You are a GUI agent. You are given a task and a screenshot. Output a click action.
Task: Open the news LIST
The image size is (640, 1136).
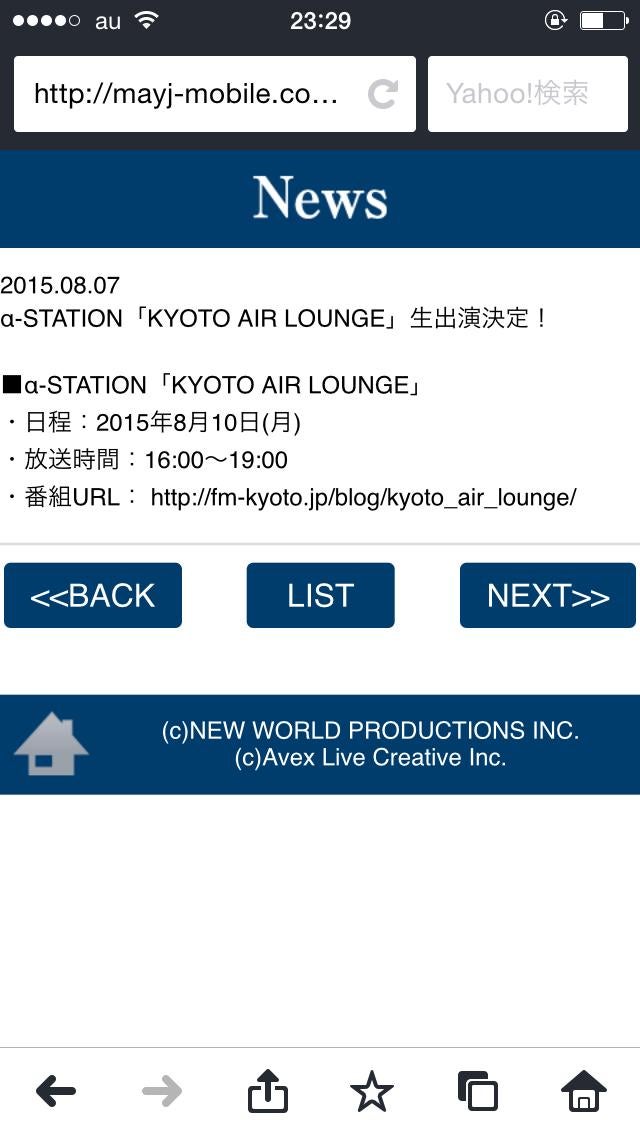tap(320, 596)
